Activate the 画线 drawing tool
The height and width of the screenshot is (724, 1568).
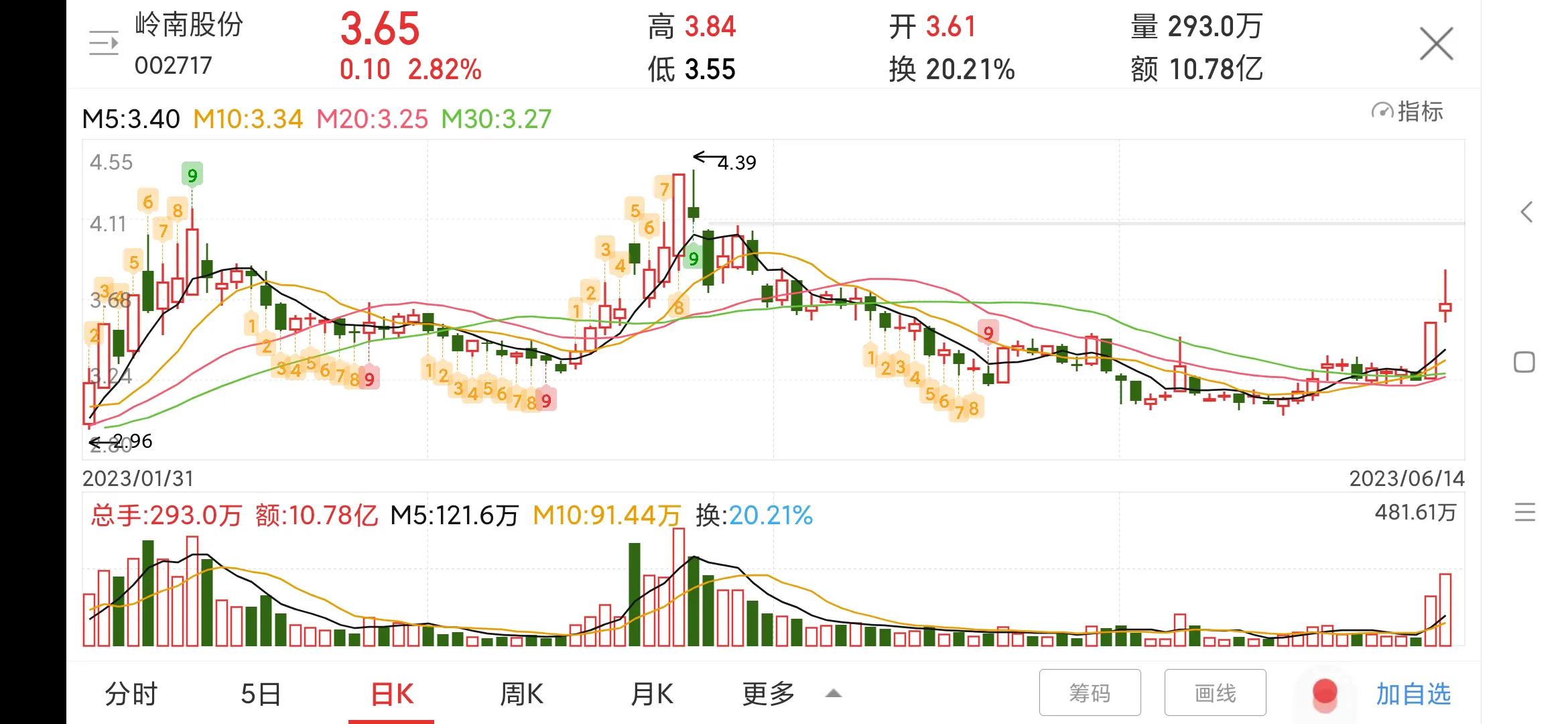1215,692
